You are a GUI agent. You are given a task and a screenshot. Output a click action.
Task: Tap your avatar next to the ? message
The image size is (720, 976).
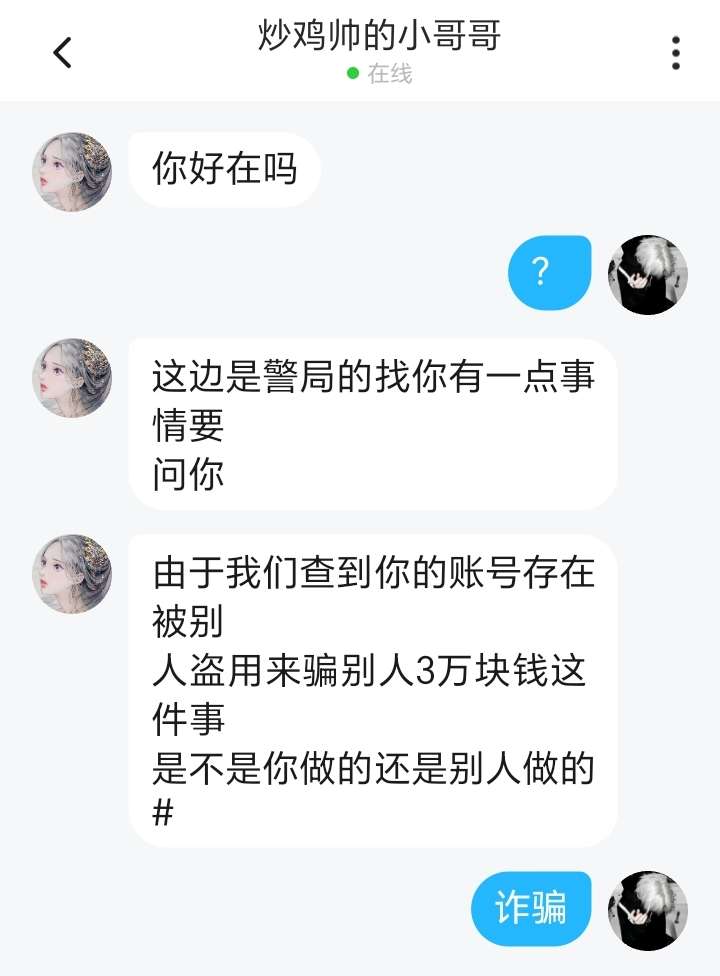click(x=648, y=274)
